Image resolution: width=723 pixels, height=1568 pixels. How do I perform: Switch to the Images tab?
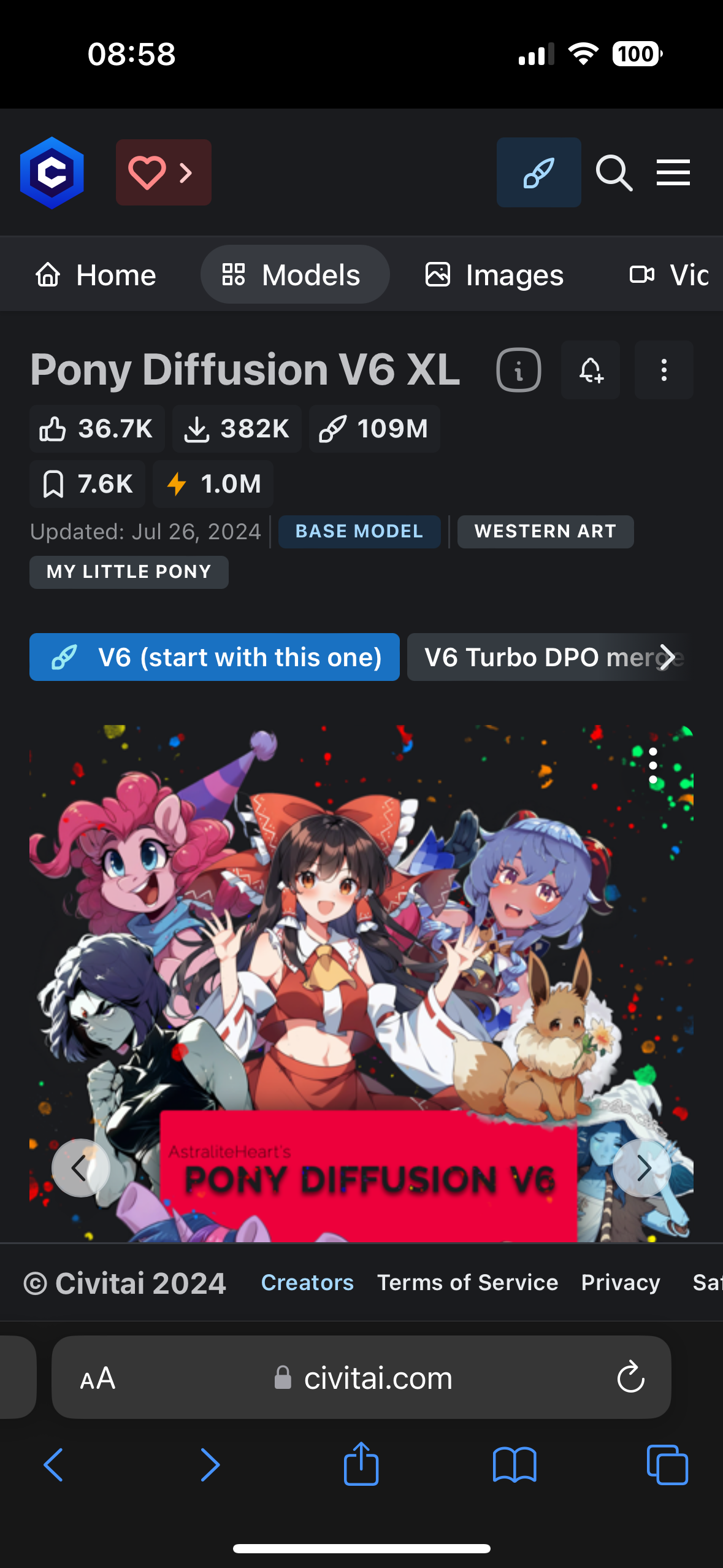tap(494, 275)
